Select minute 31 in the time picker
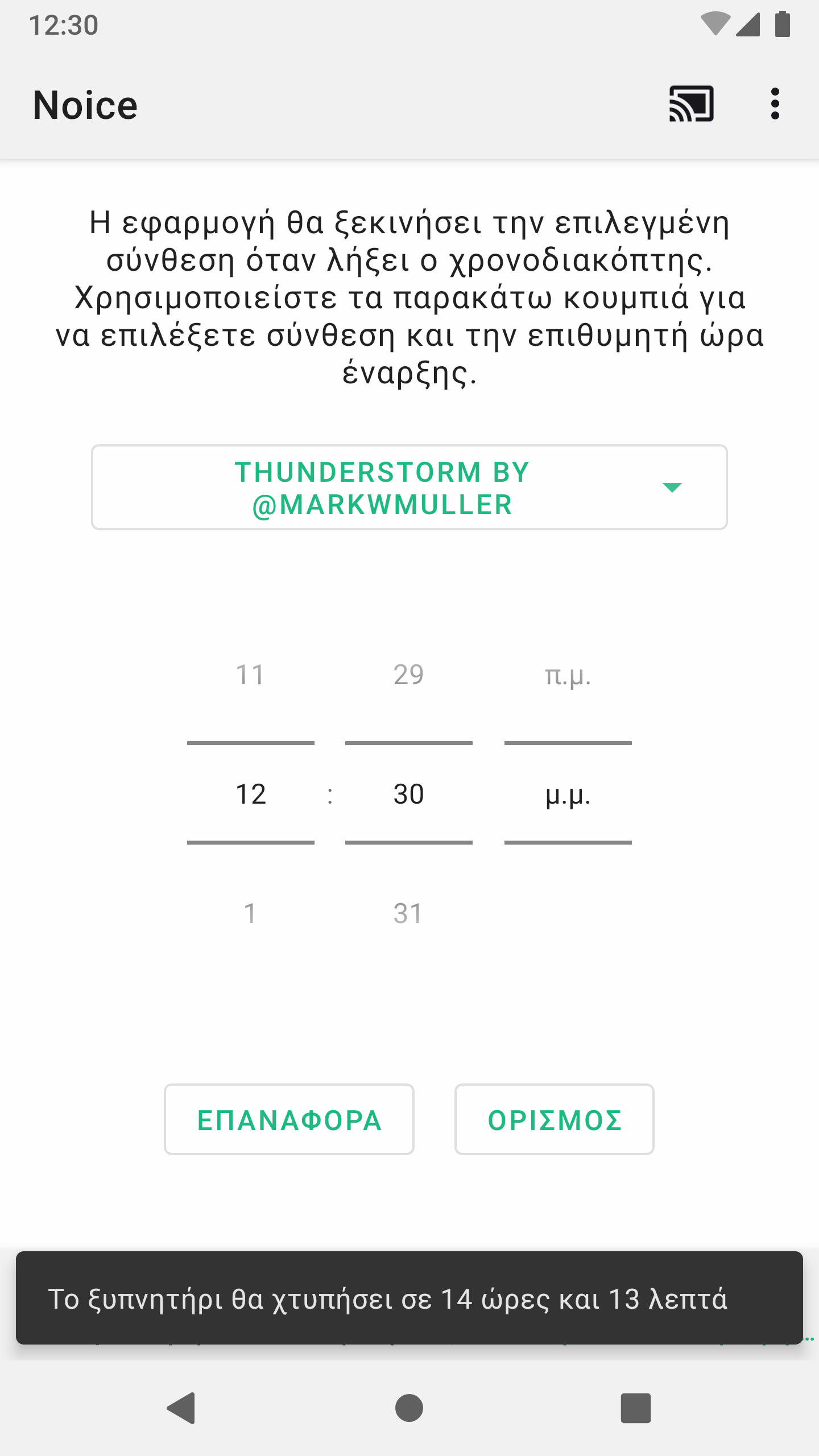The height and width of the screenshot is (1456, 819). [408, 913]
